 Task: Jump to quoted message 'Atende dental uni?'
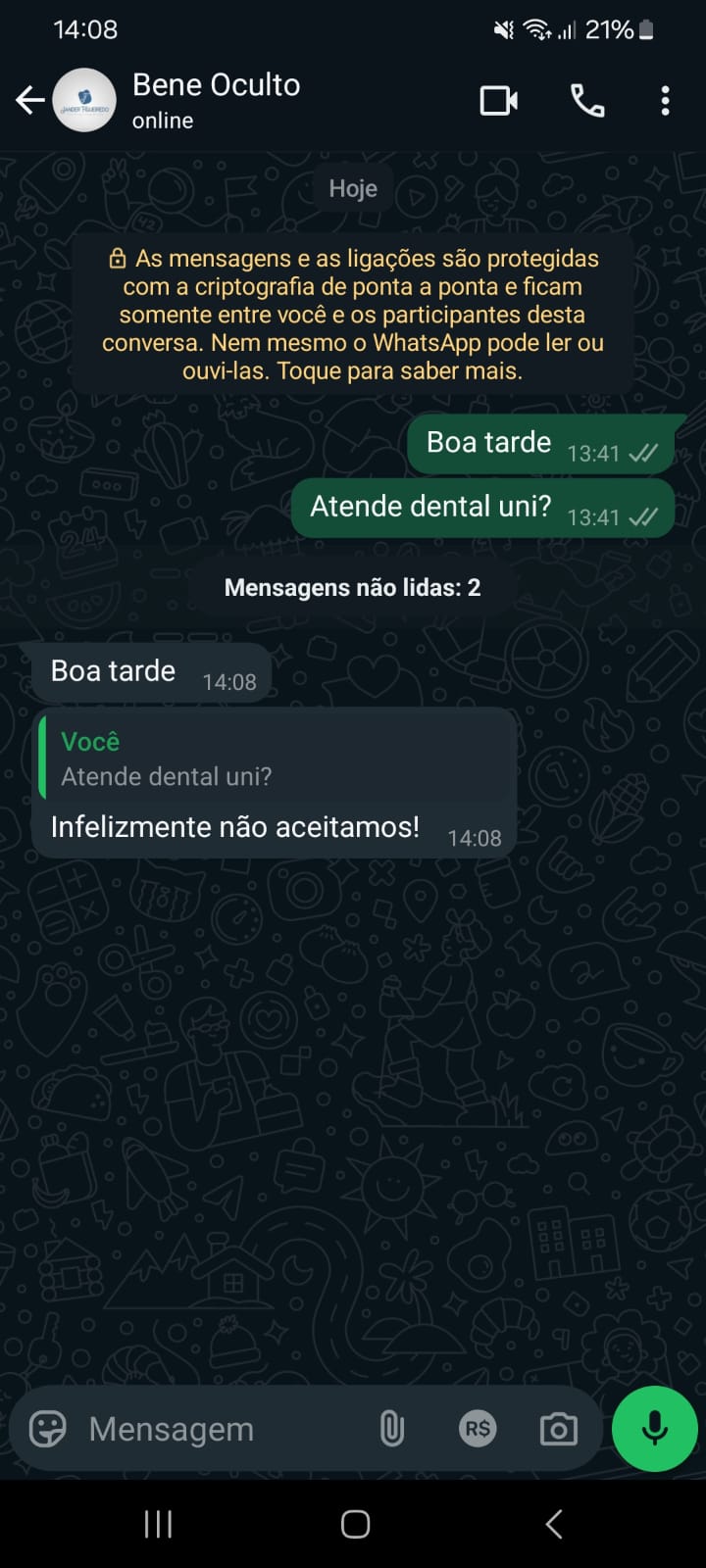tap(275, 759)
